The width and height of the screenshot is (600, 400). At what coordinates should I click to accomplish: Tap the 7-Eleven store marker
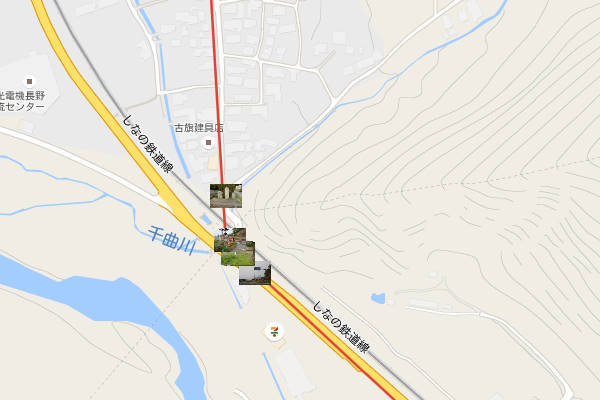[271, 330]
